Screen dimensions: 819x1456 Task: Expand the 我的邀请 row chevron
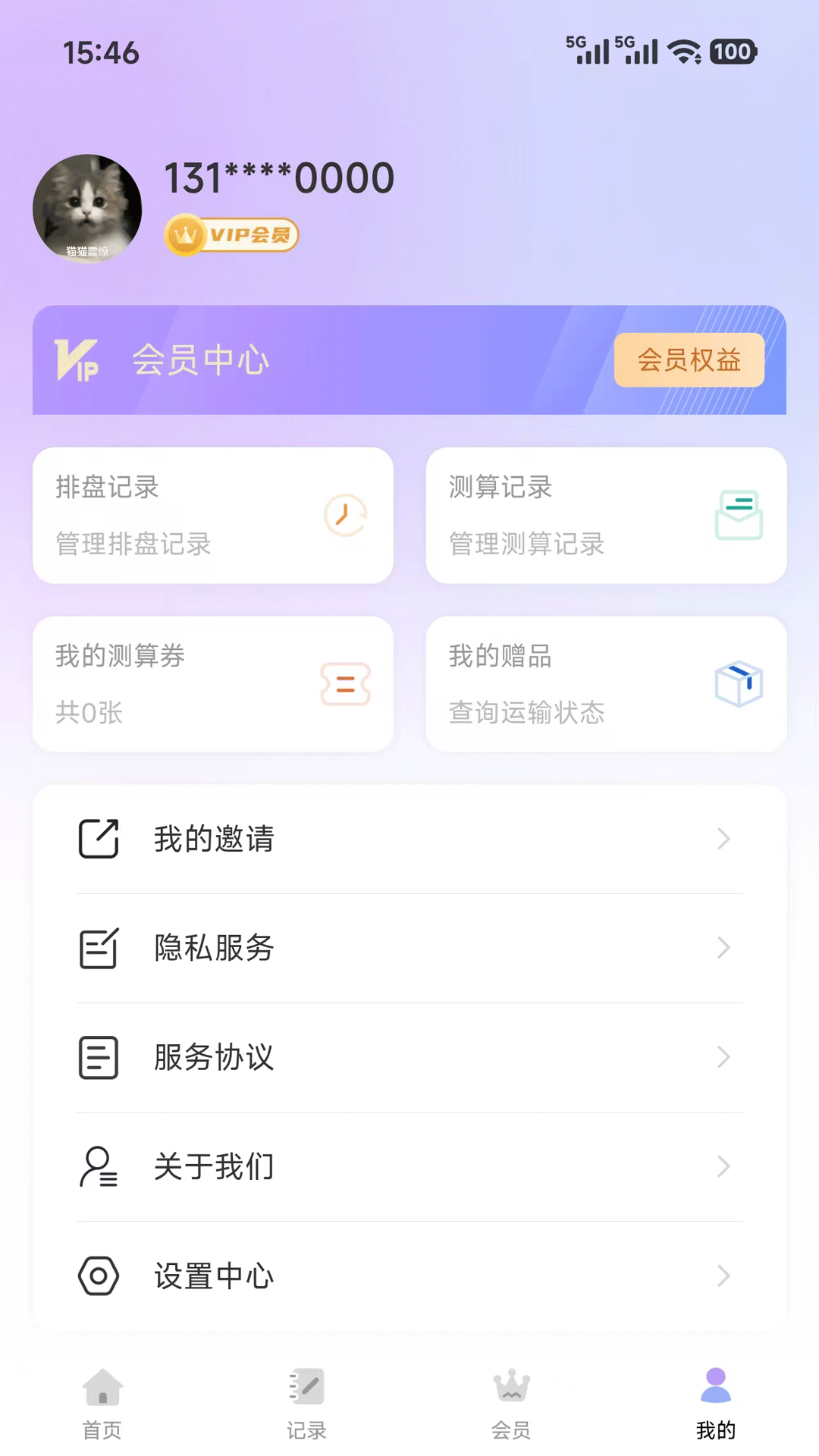pyautogui.click(x=722, y=839)
